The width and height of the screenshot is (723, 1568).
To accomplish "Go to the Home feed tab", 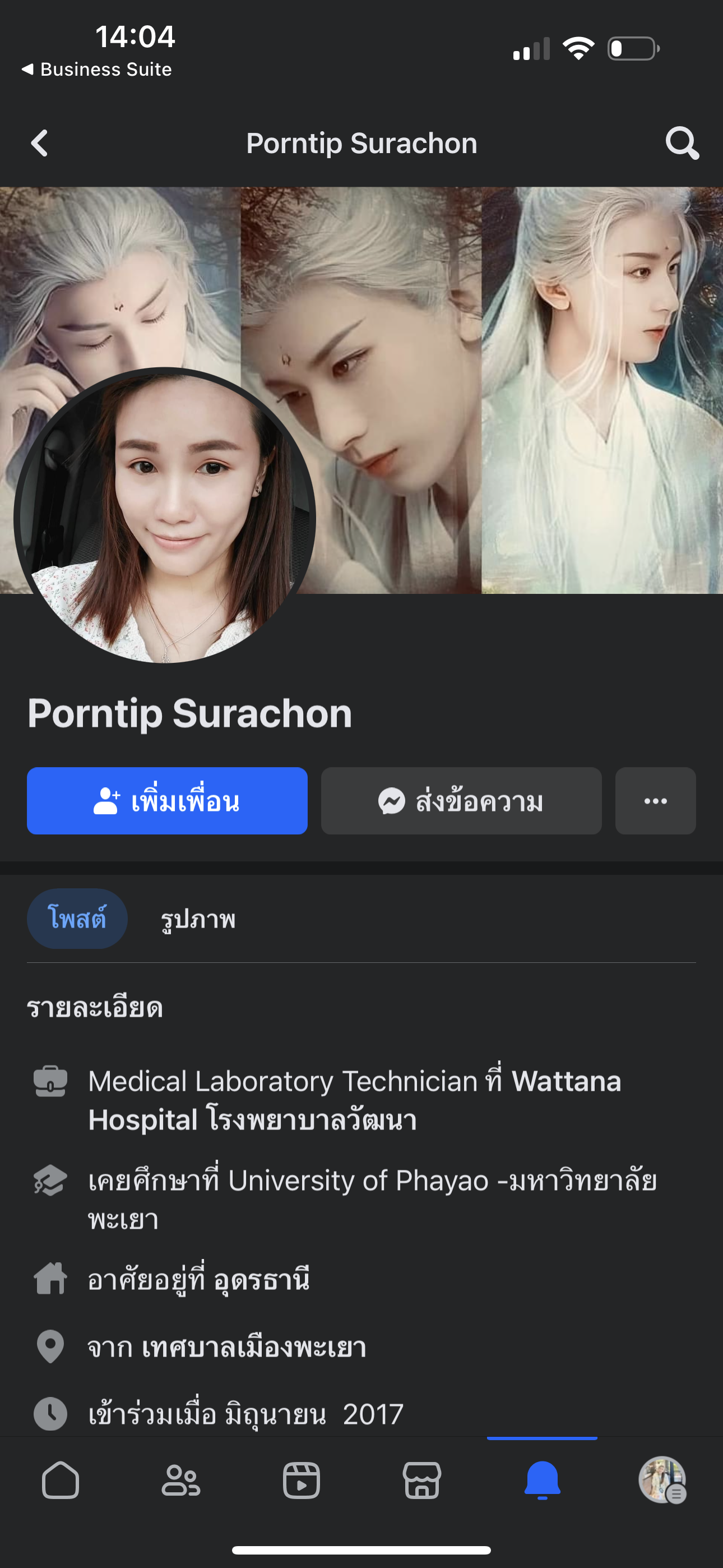I will pos(61,1480).
